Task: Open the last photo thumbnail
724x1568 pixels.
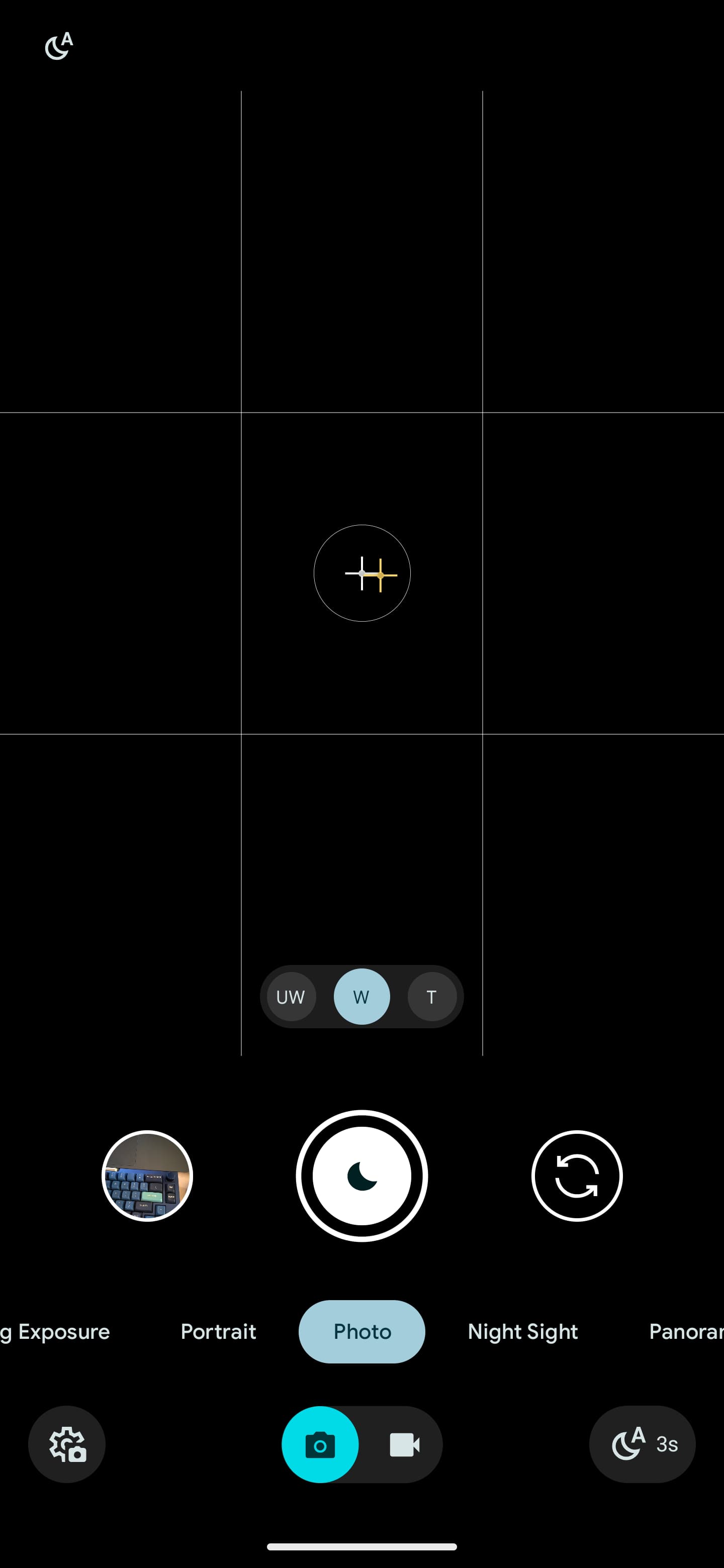Action: 147,1175
